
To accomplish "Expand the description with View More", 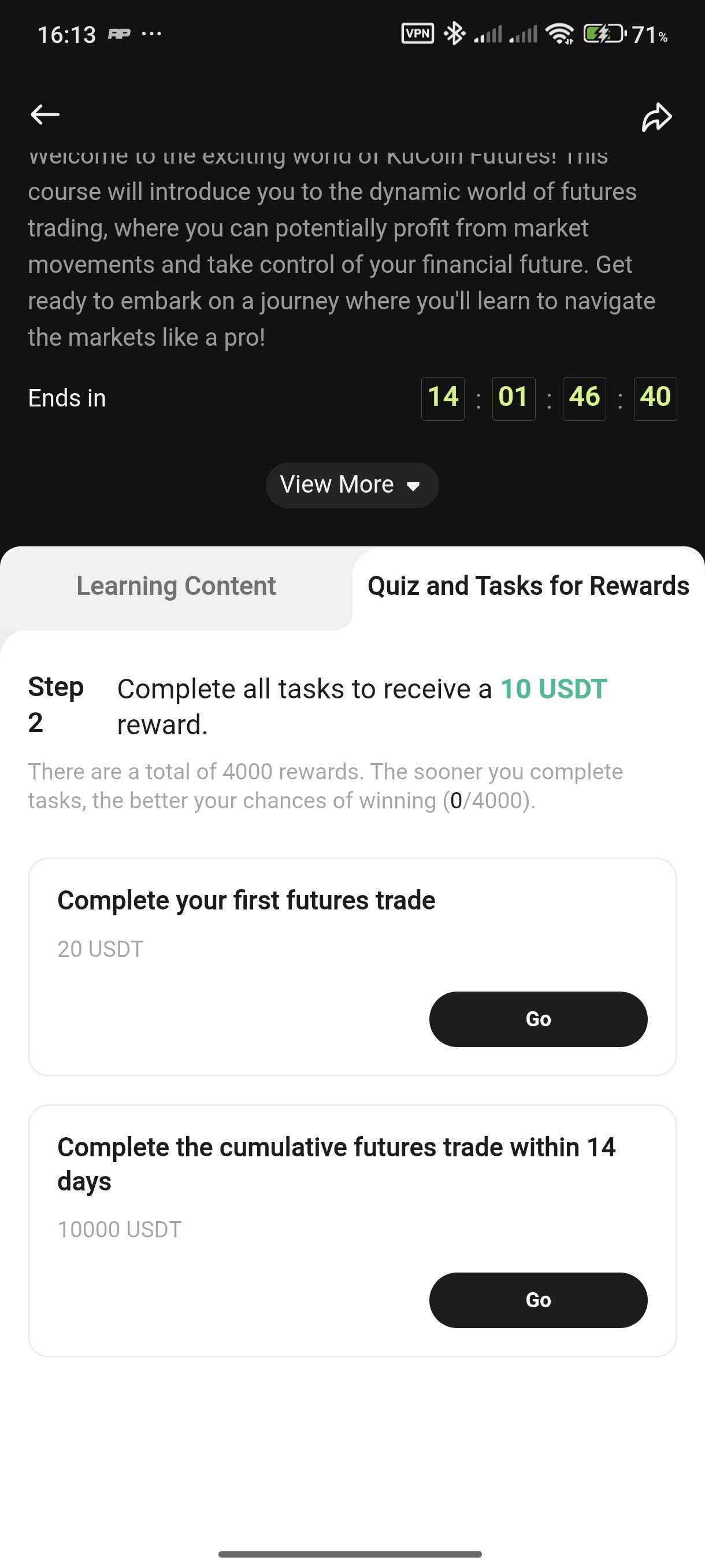I will point(352,485).
